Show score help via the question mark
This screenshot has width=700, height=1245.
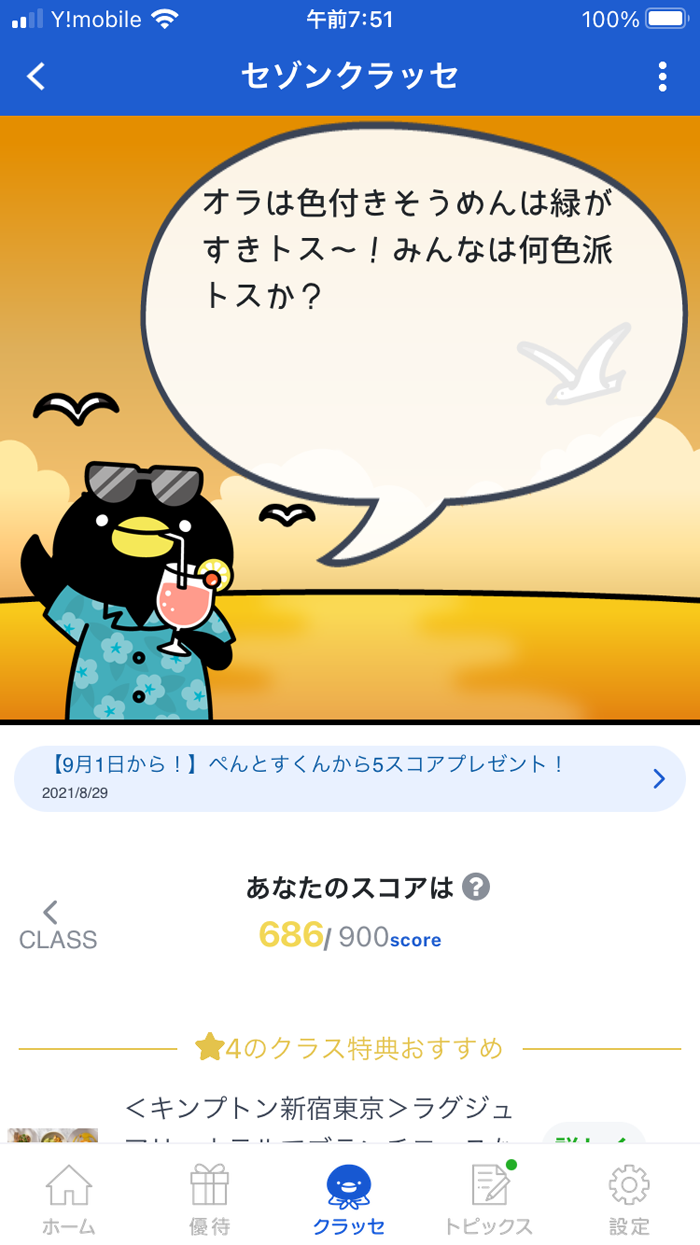(x=476, y=886)
